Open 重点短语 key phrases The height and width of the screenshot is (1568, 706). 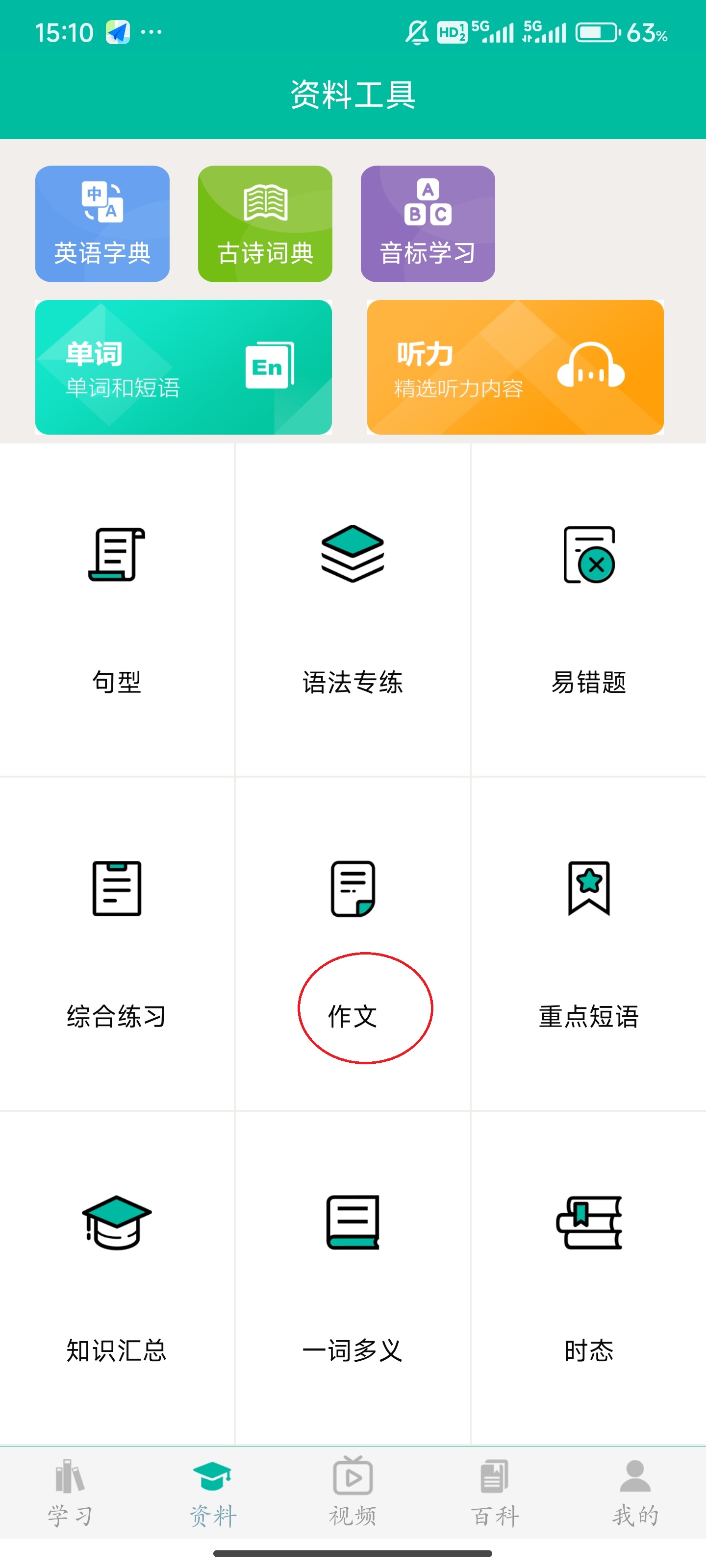tap(588, 950)
